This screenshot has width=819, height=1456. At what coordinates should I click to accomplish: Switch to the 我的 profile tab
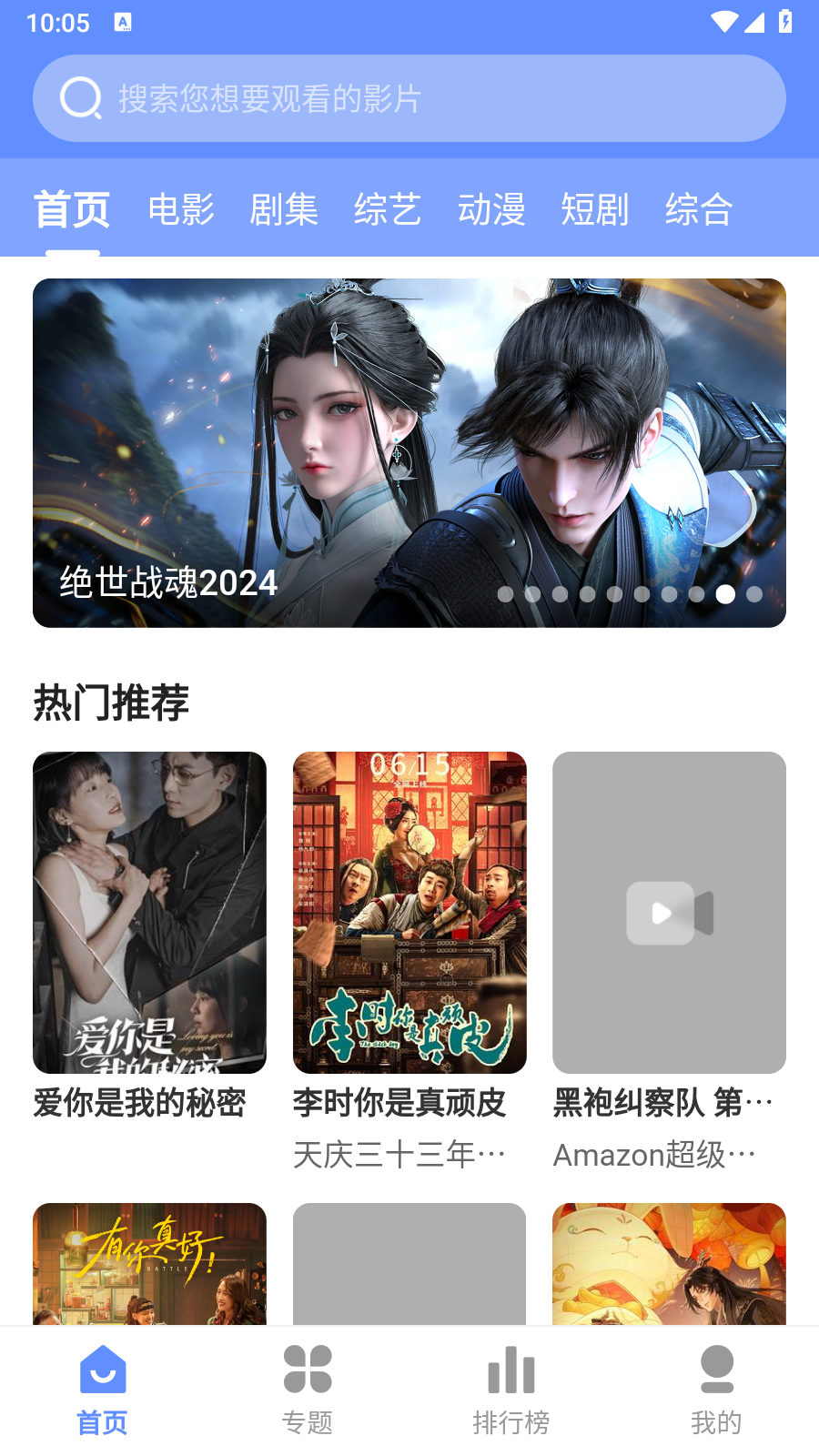click(716, 1390)
